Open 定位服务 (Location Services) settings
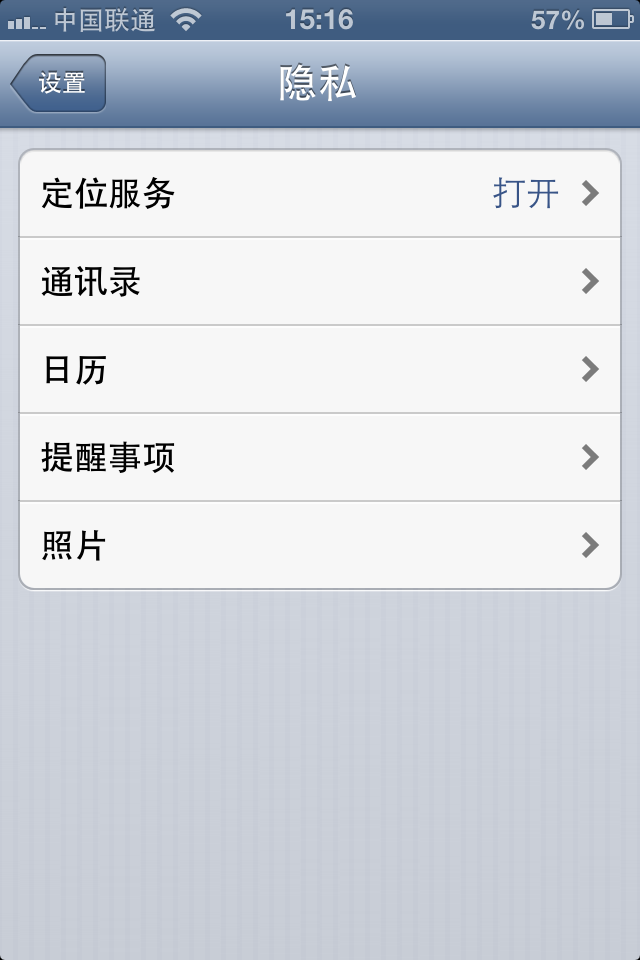This screenshot has width=640, height=960. pyautogui.click(x=320, y=194)
